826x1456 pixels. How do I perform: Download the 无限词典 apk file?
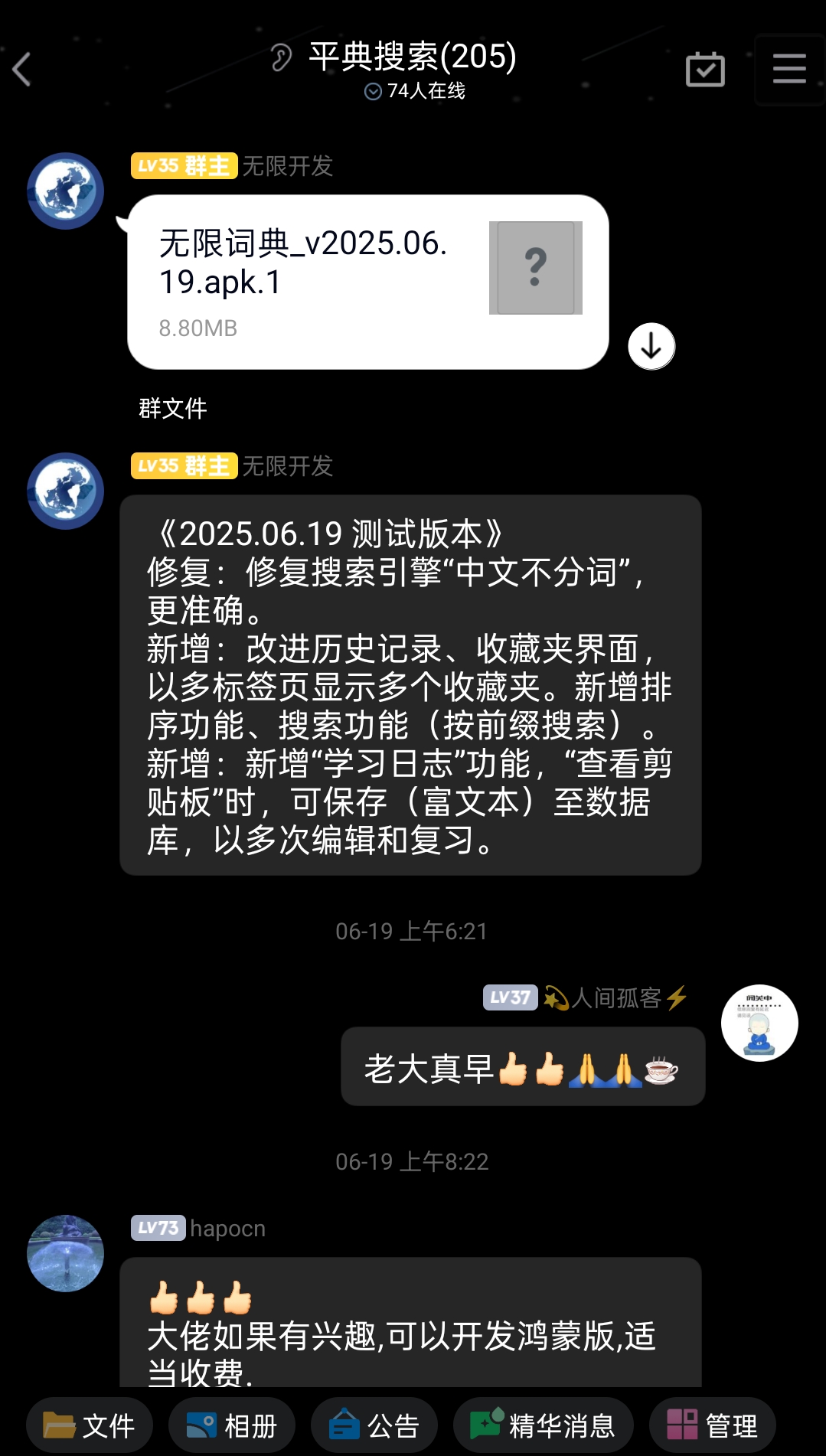(x=651, y=347)
